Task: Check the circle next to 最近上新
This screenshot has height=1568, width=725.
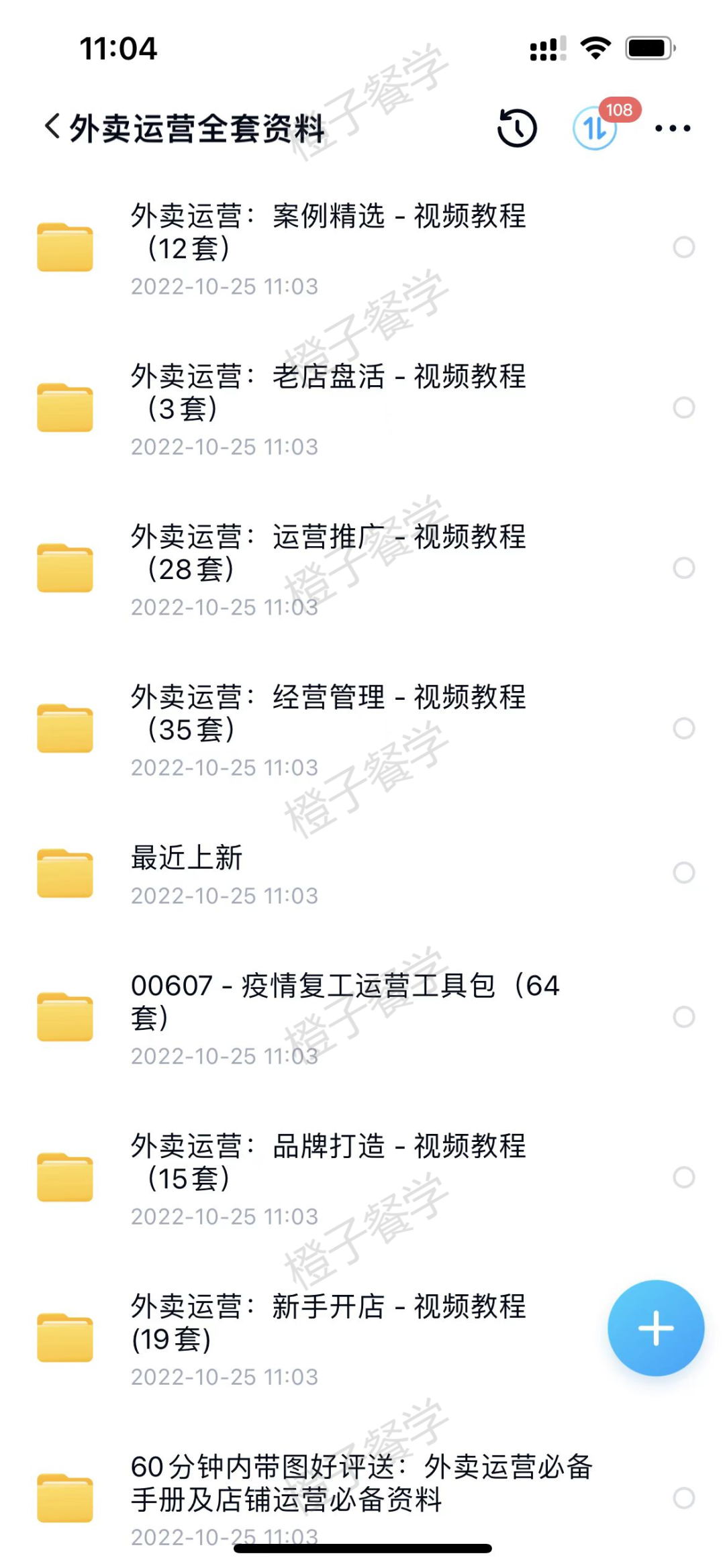Action: 684,872
